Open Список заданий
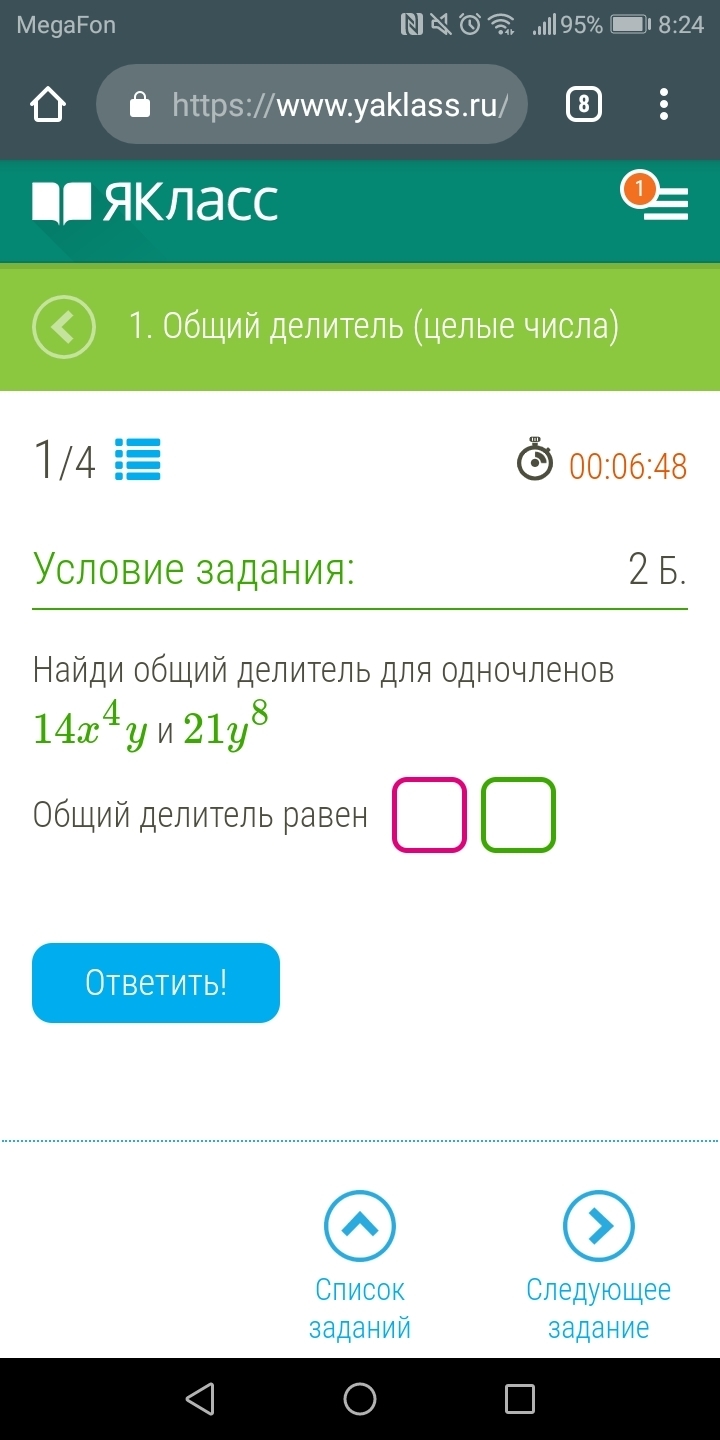 [360, 1267]
